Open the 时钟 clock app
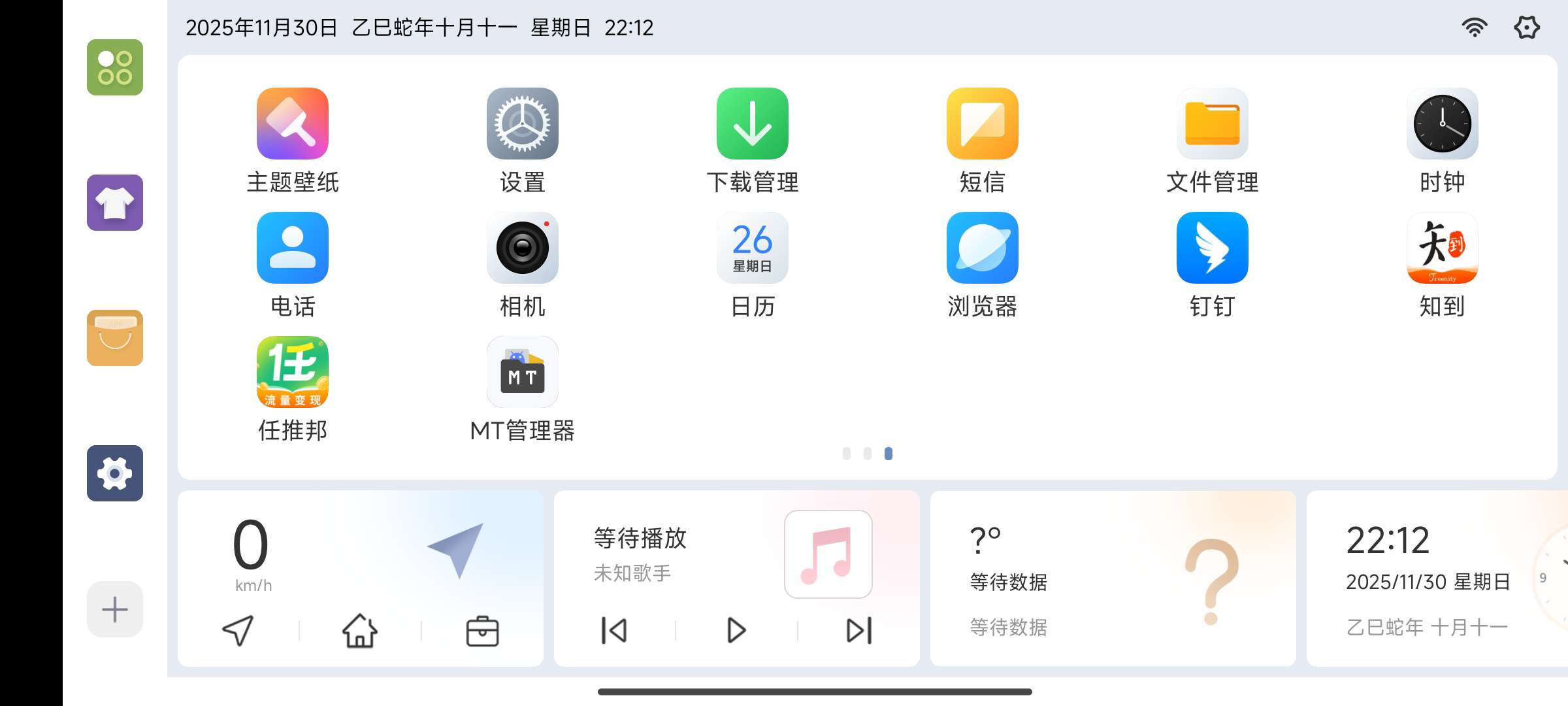 1442,124
